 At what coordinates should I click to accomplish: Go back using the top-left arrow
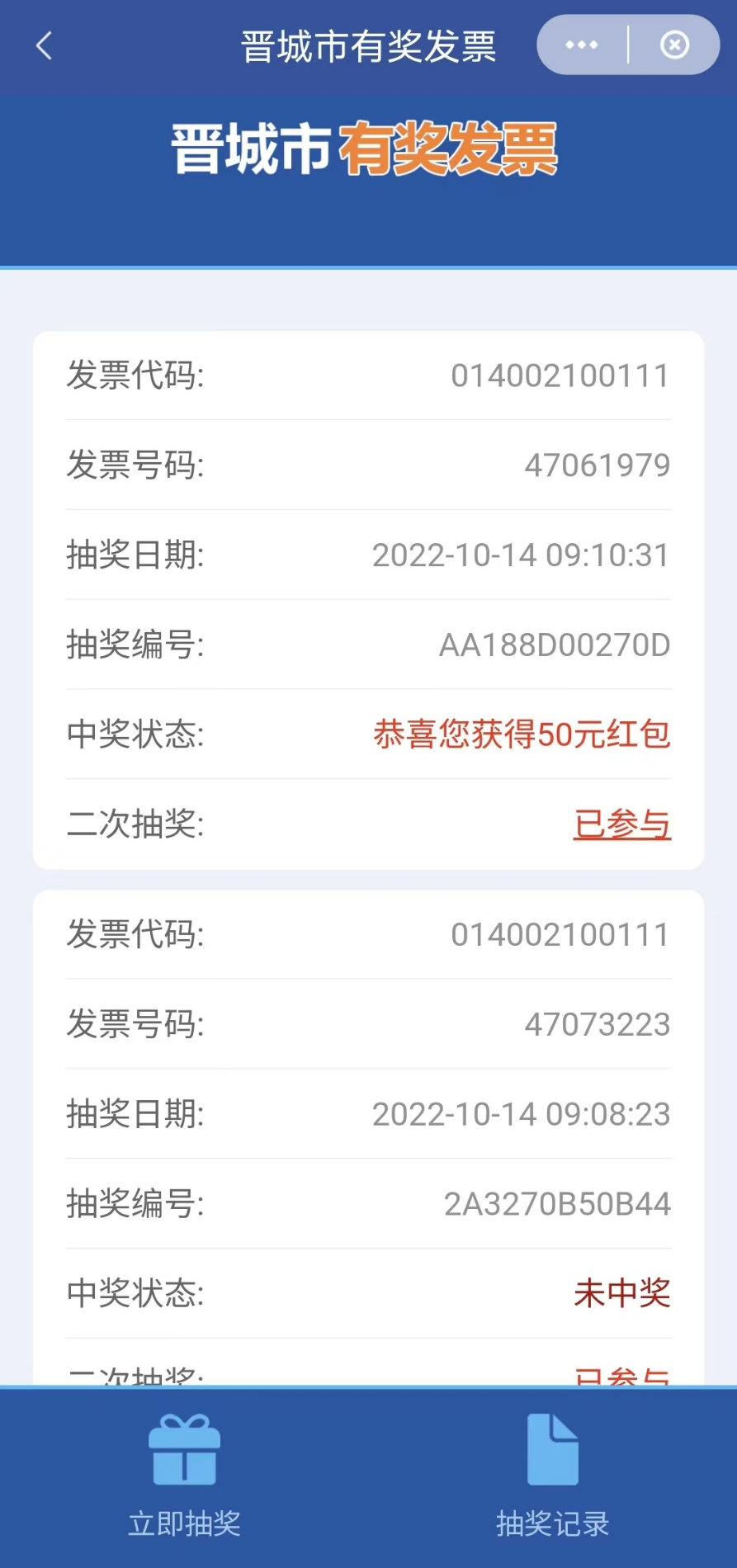[x=45, y=46]
